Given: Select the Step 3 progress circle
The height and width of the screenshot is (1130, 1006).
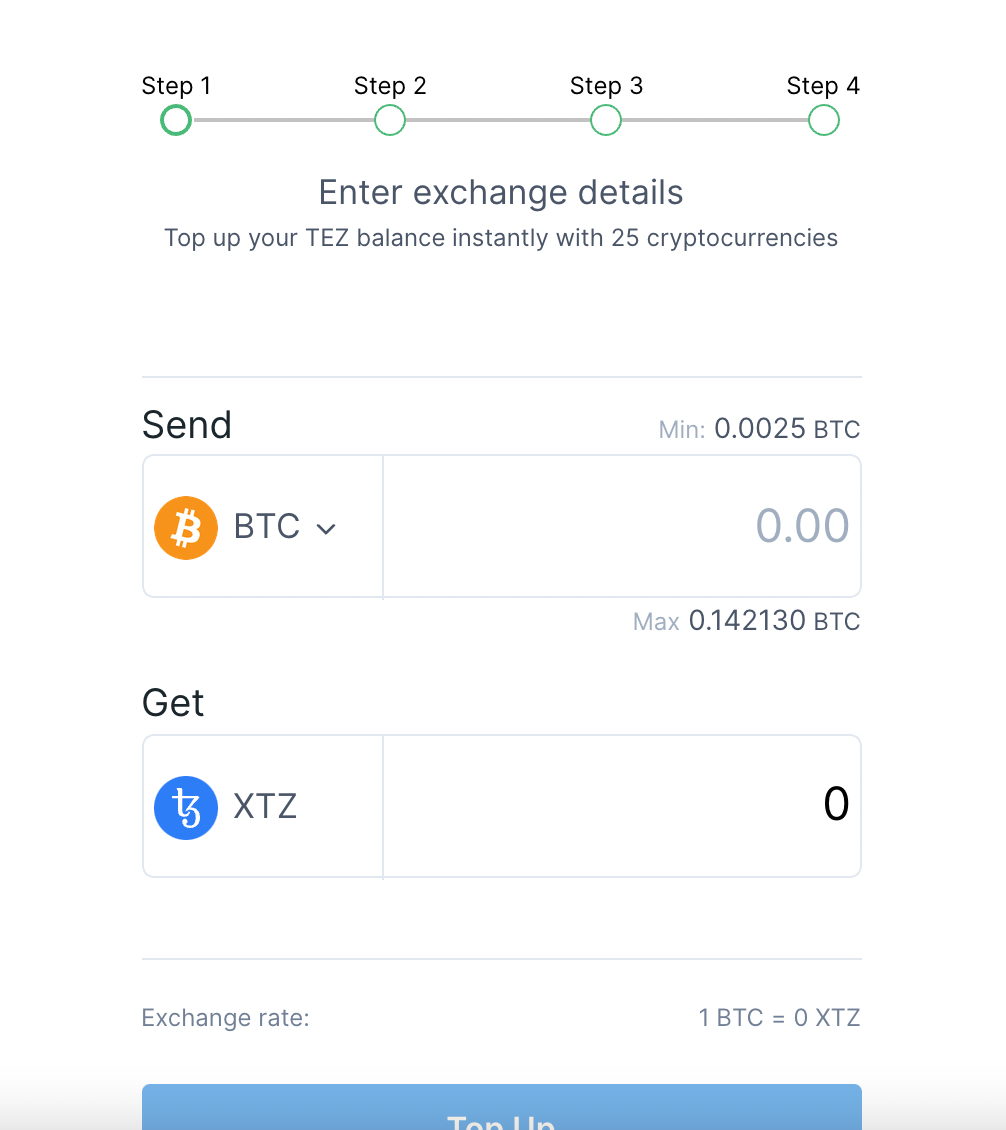Looking at the screenshot, I should (x=605, y=120).
